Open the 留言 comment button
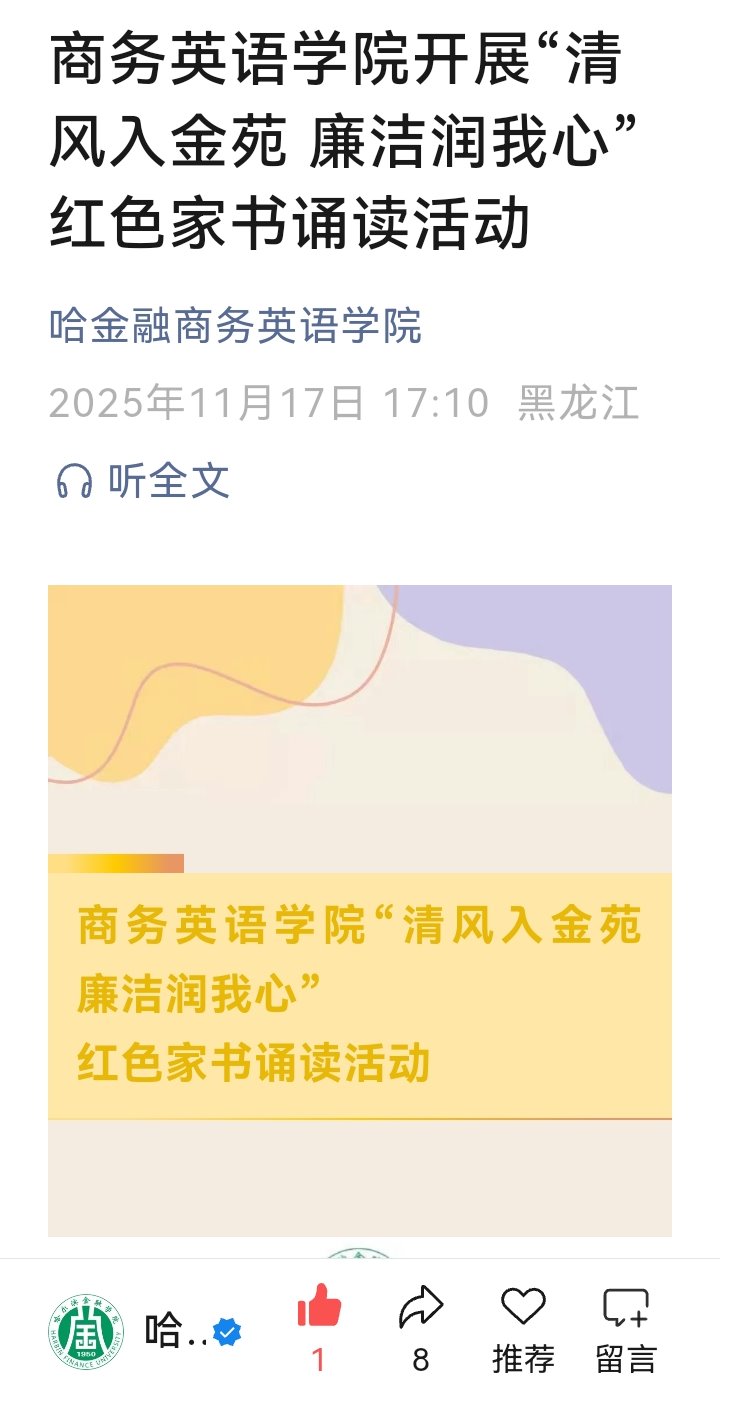The image size is (747, 1404). tap(626, 1310)
